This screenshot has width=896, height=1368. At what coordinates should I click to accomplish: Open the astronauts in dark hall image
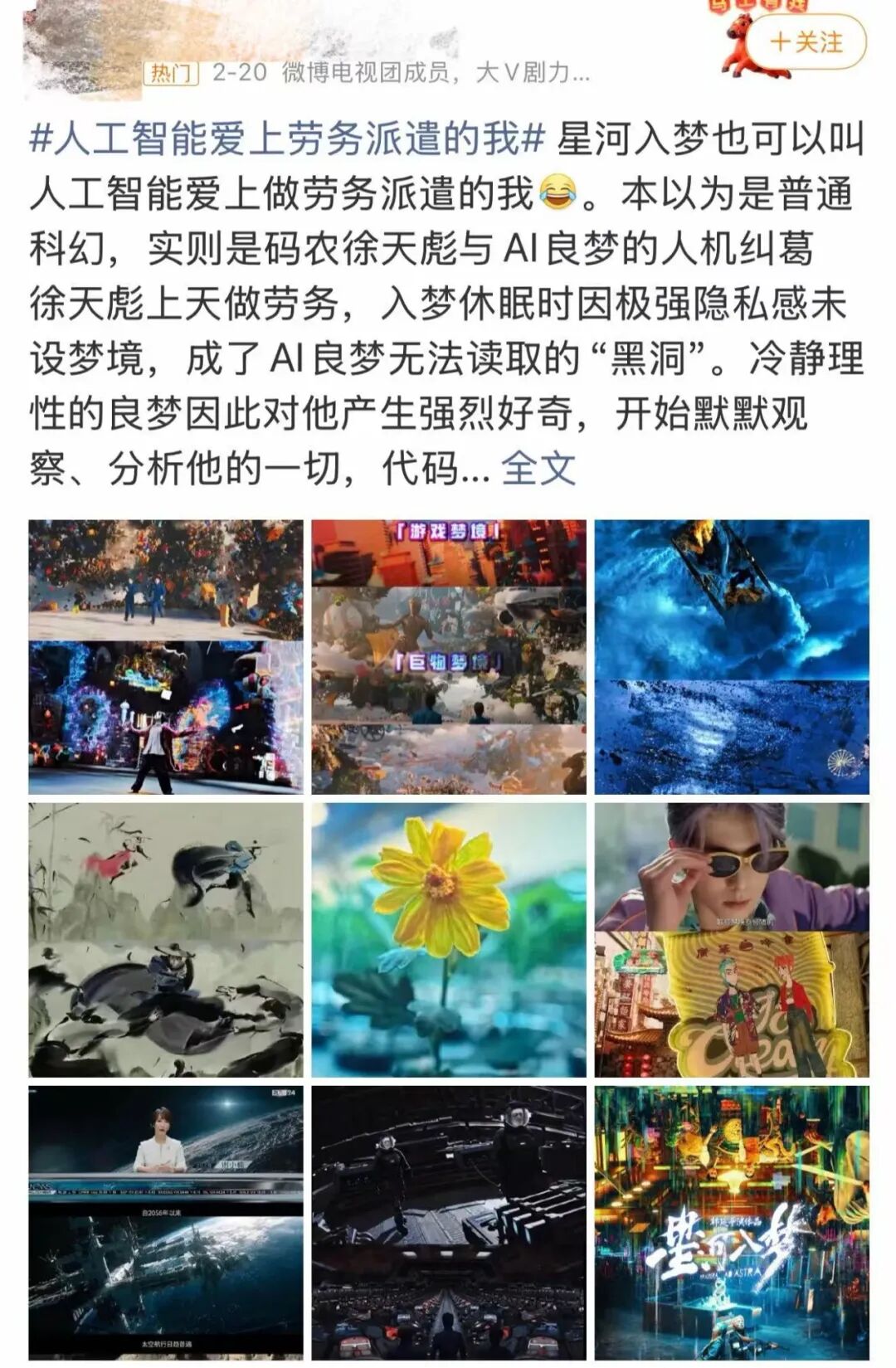click(449, 1223)
